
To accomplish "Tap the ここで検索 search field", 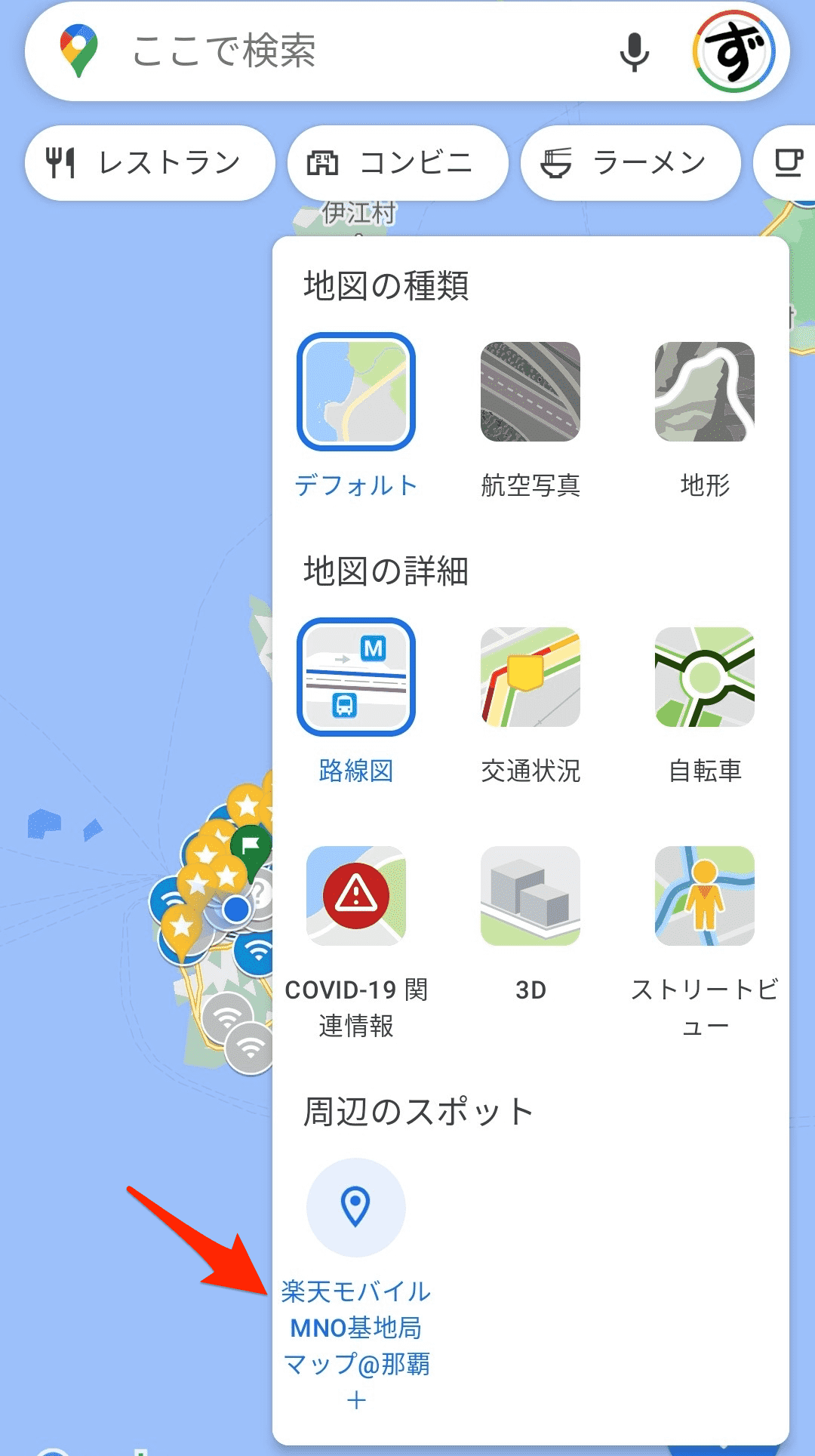I will [340, 51].
